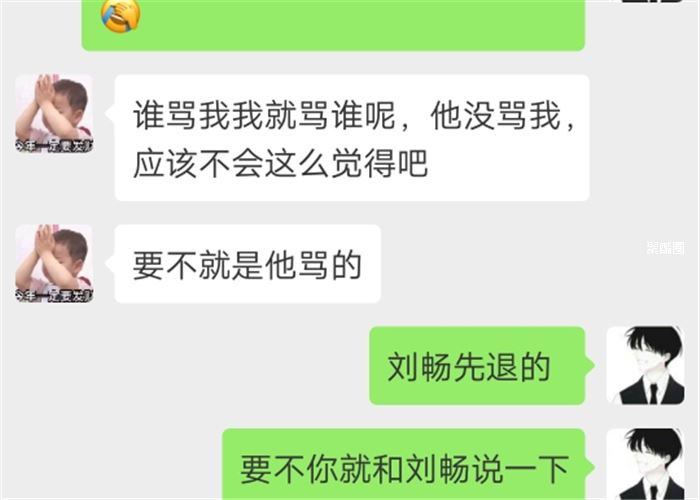The height and width of the screenshot is (500, 700).
Task: Open profile picture beside "刘畅先退的"
Action: click(645, 365)
